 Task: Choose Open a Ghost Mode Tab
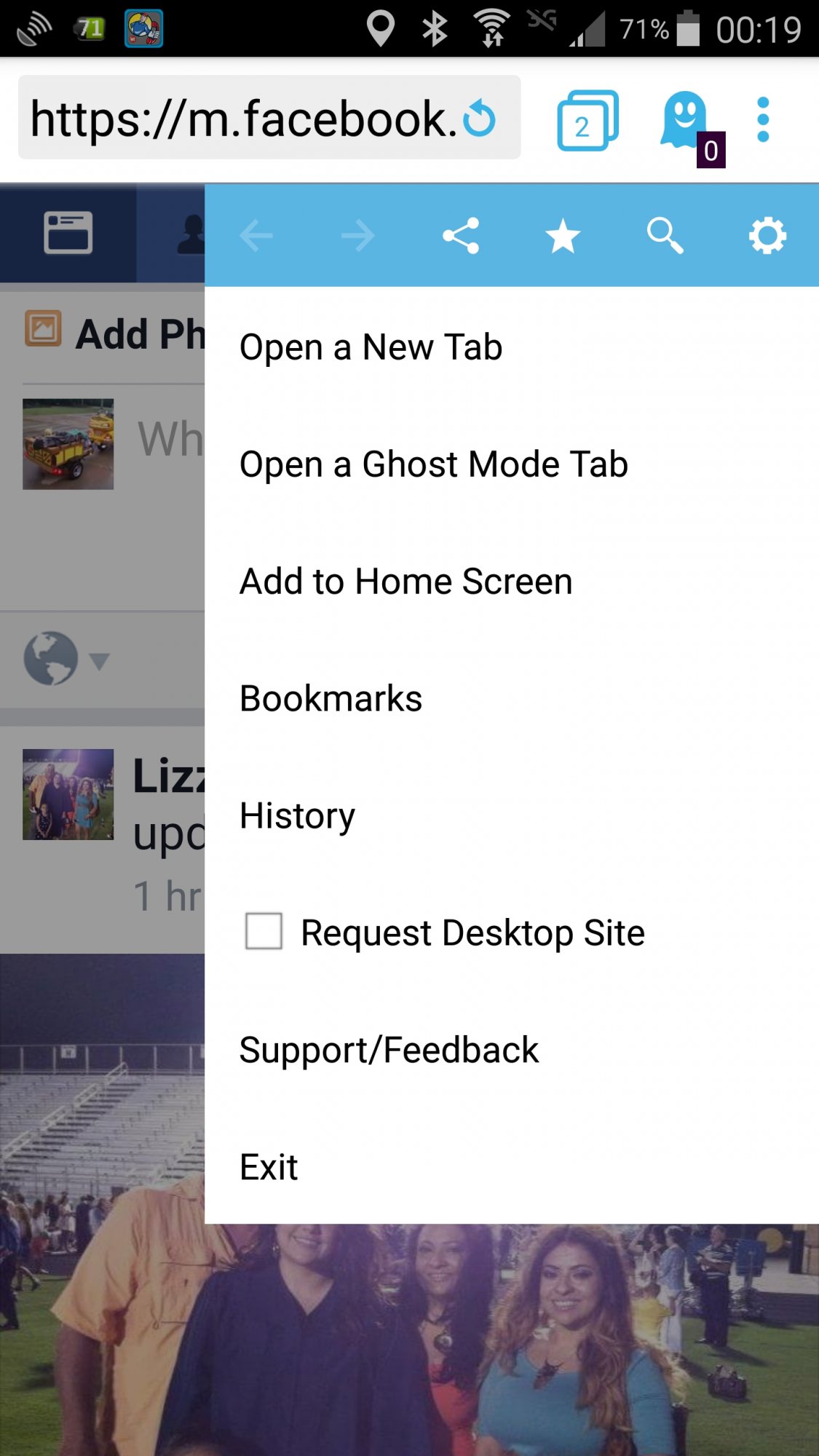tap(434, 464)
